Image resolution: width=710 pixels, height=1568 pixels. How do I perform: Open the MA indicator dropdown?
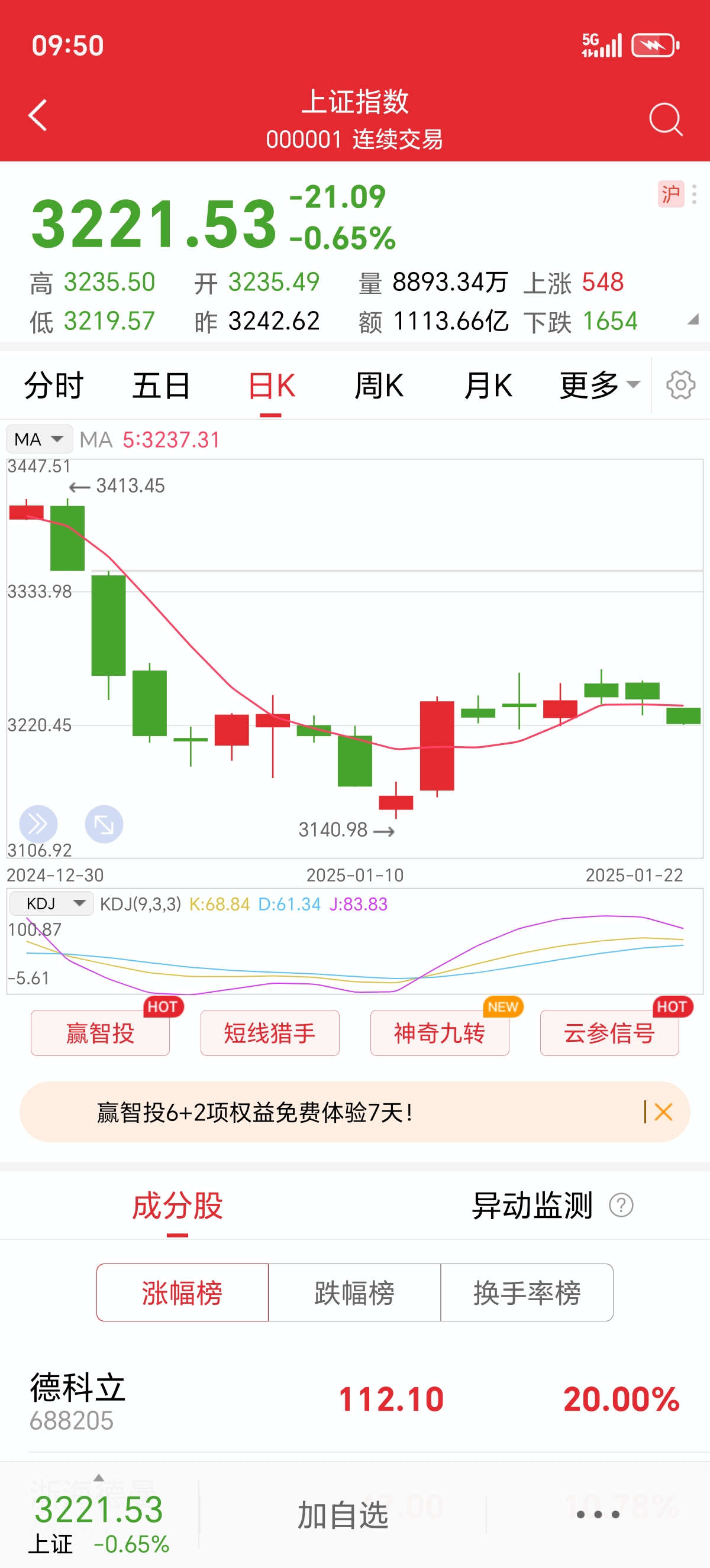pos(39,439)
